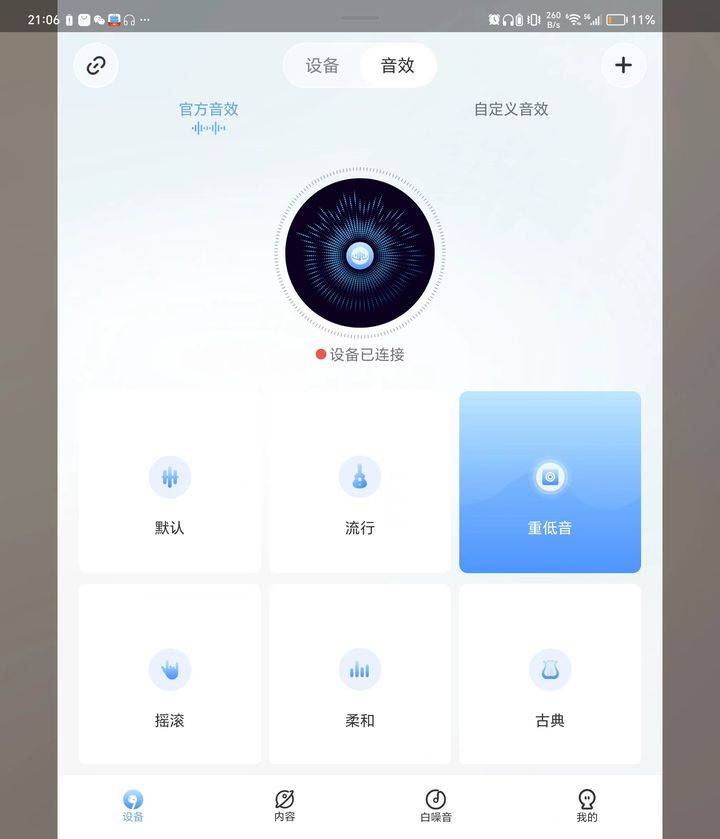Open the 官方音效 tab
This screenshot has width=720, height=839.
[x=208, y=110]
